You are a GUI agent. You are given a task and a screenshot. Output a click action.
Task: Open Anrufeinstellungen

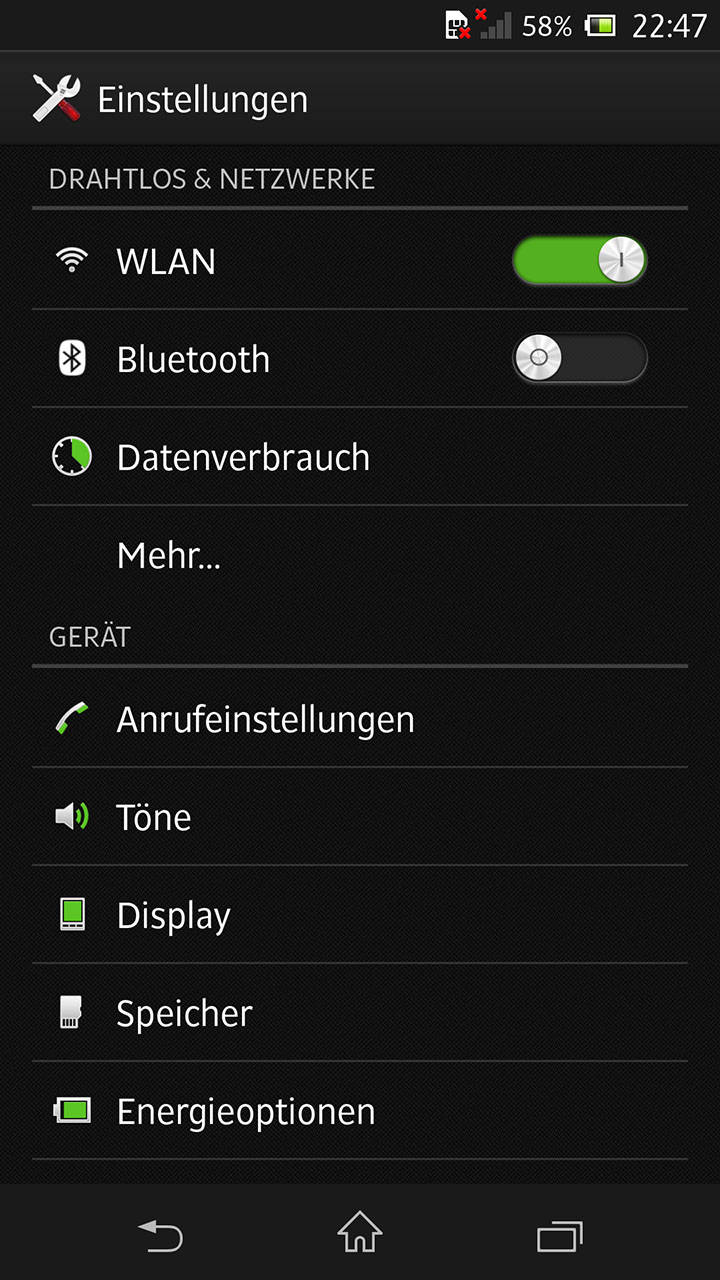tap(360, 718)
